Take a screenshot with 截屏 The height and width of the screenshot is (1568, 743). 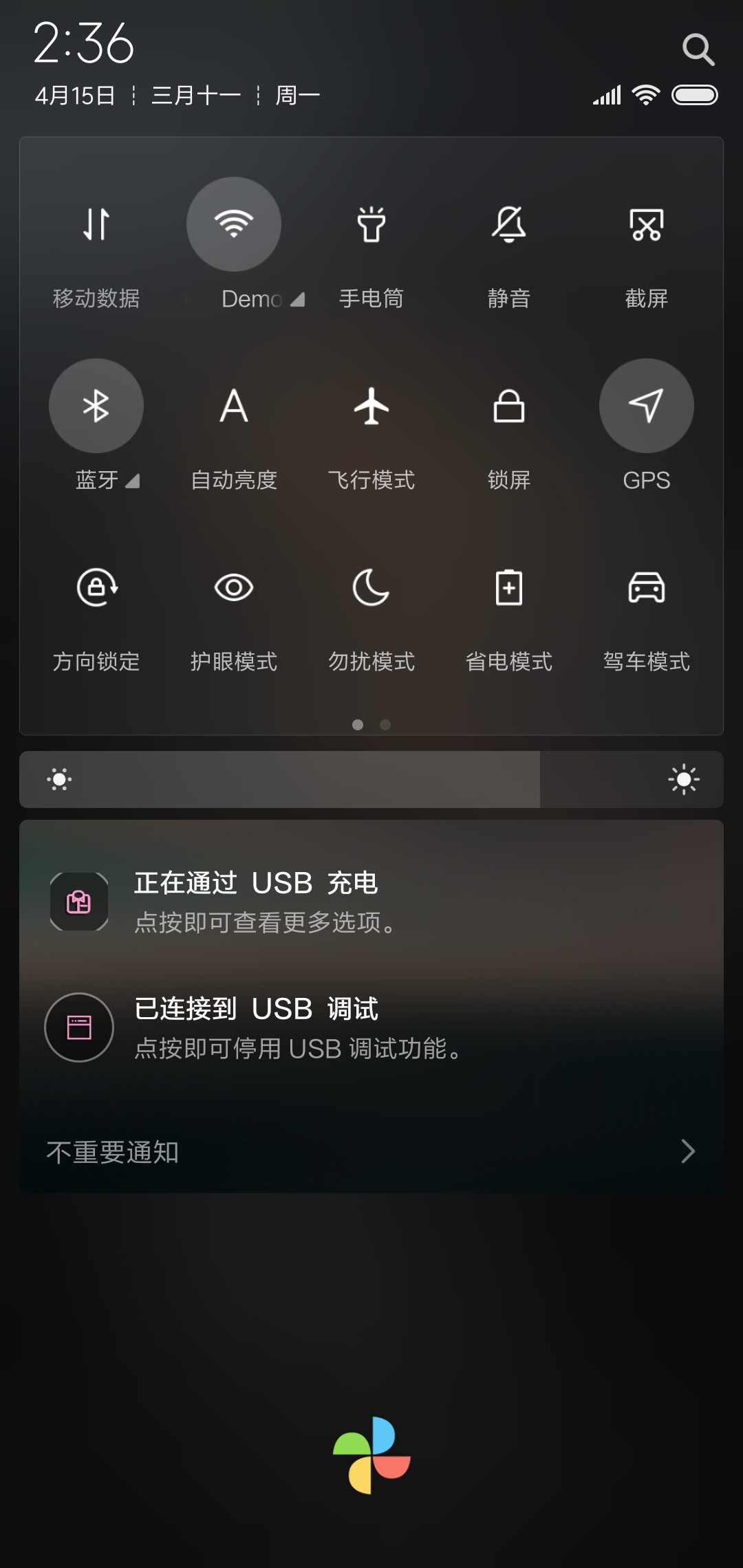pos(647,224)
